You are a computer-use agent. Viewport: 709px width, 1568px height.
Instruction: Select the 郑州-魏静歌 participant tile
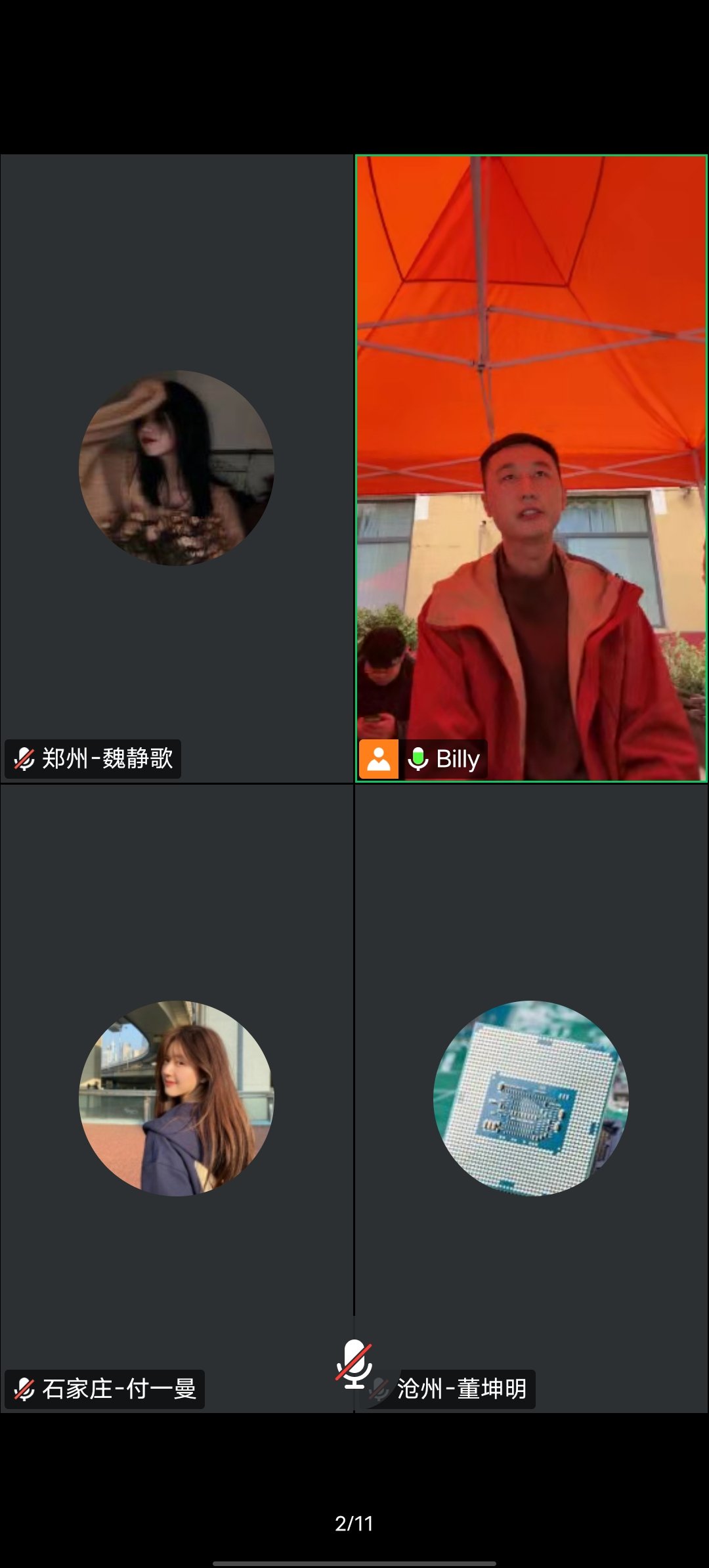[x=177, y=468]
